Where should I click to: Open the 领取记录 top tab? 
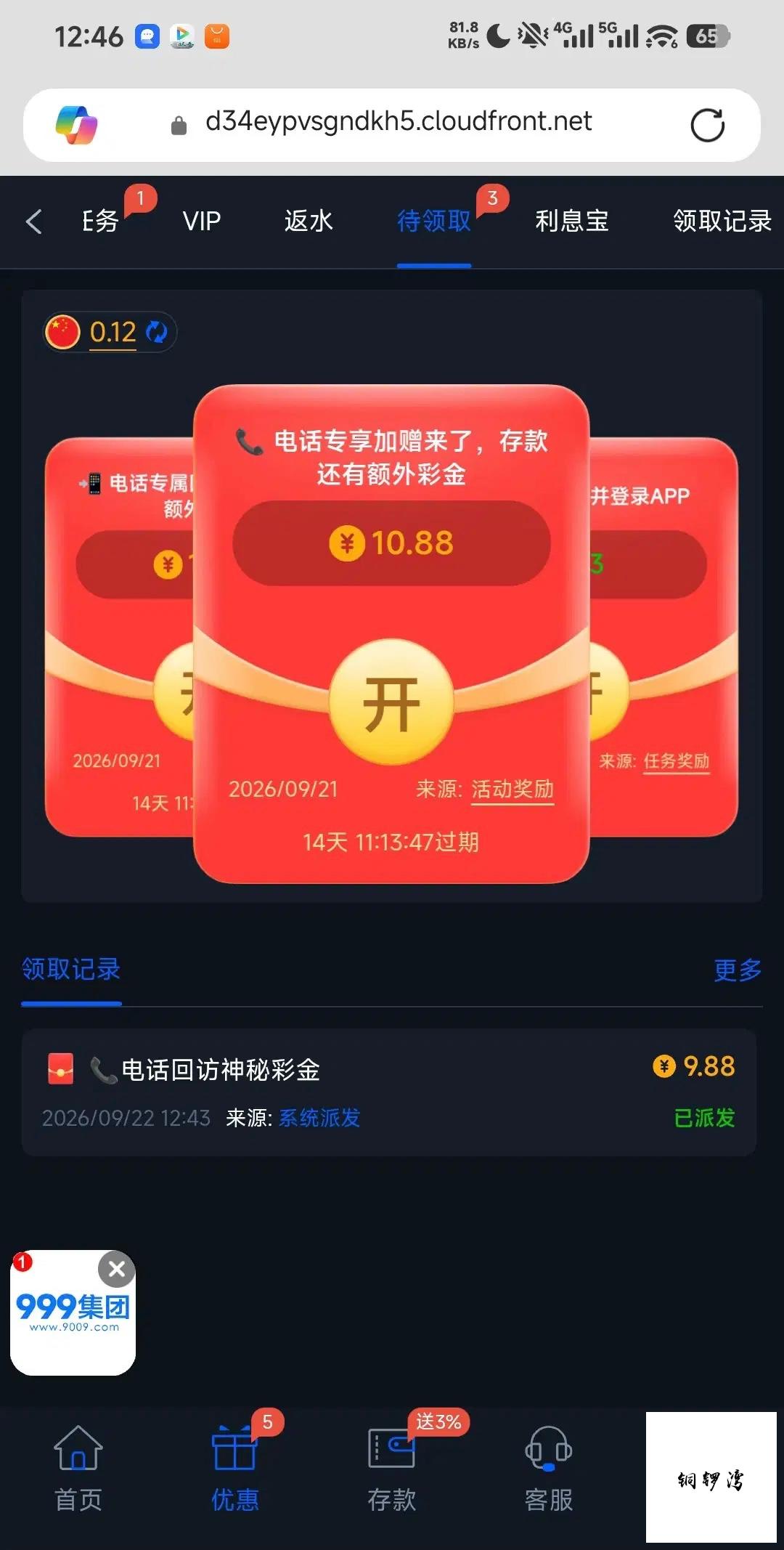click(722, 221)
